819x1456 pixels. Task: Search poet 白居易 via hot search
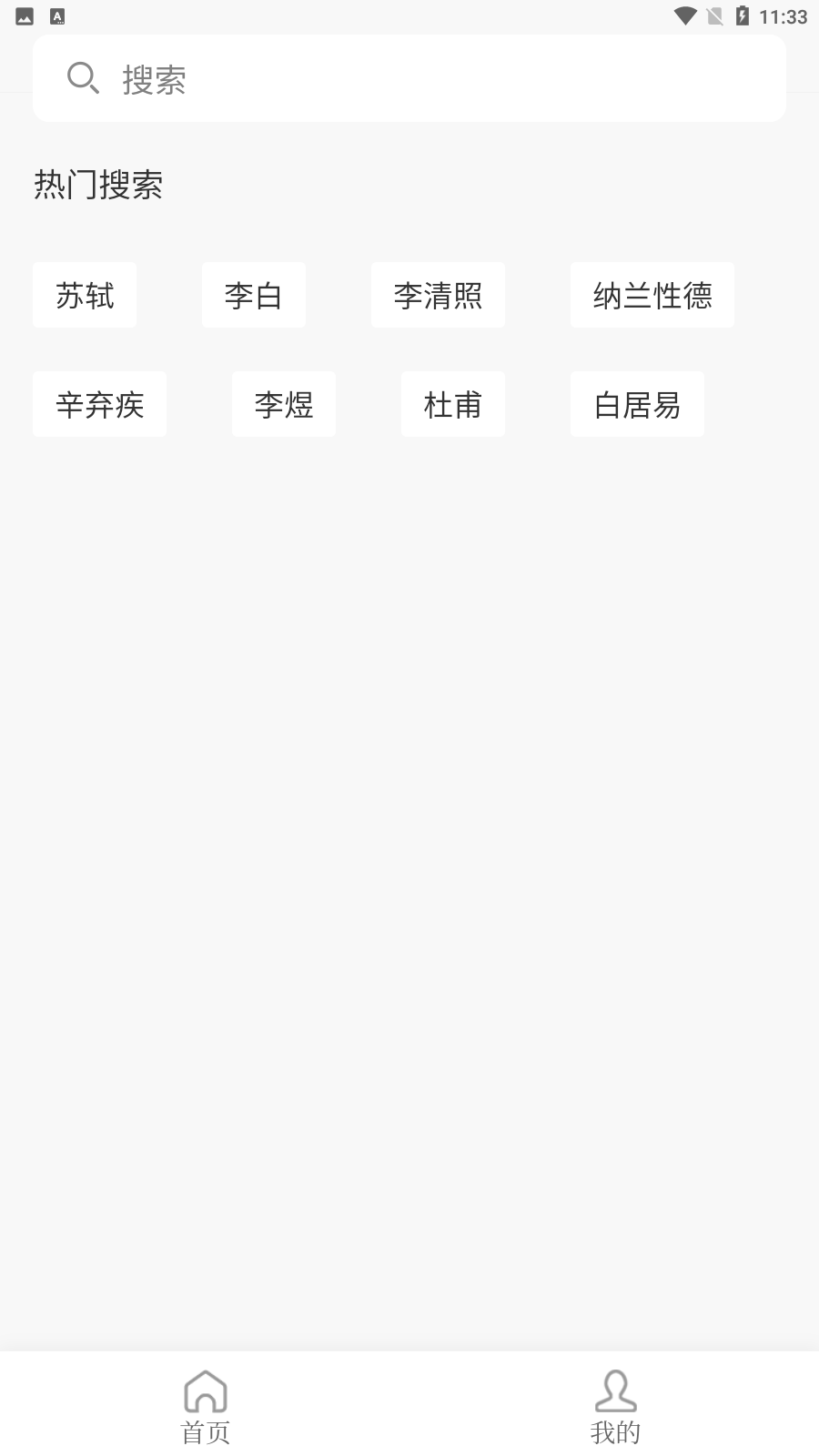click(x=637, y=405)
